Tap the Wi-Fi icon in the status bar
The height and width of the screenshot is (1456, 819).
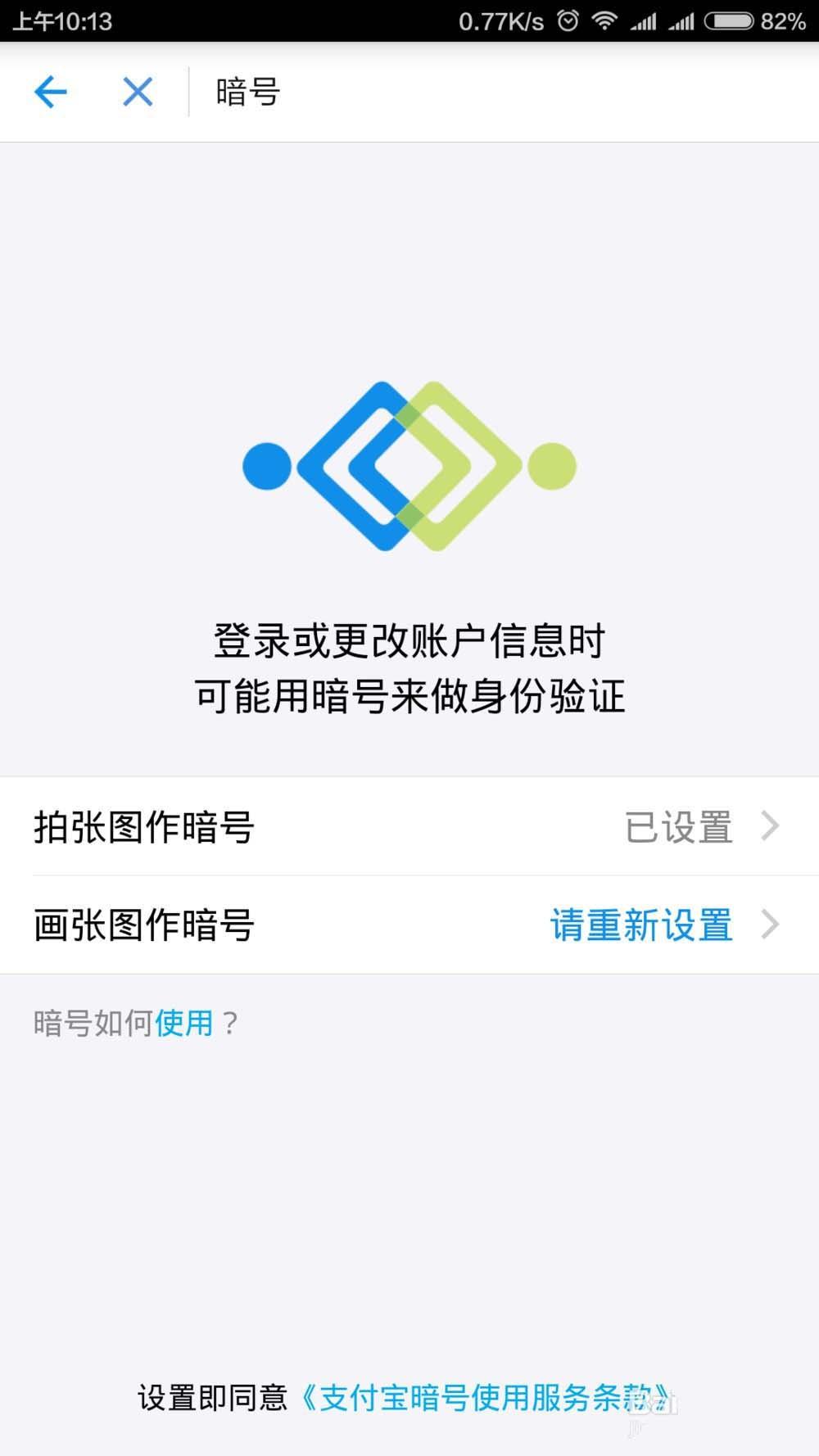click(604, 22)
